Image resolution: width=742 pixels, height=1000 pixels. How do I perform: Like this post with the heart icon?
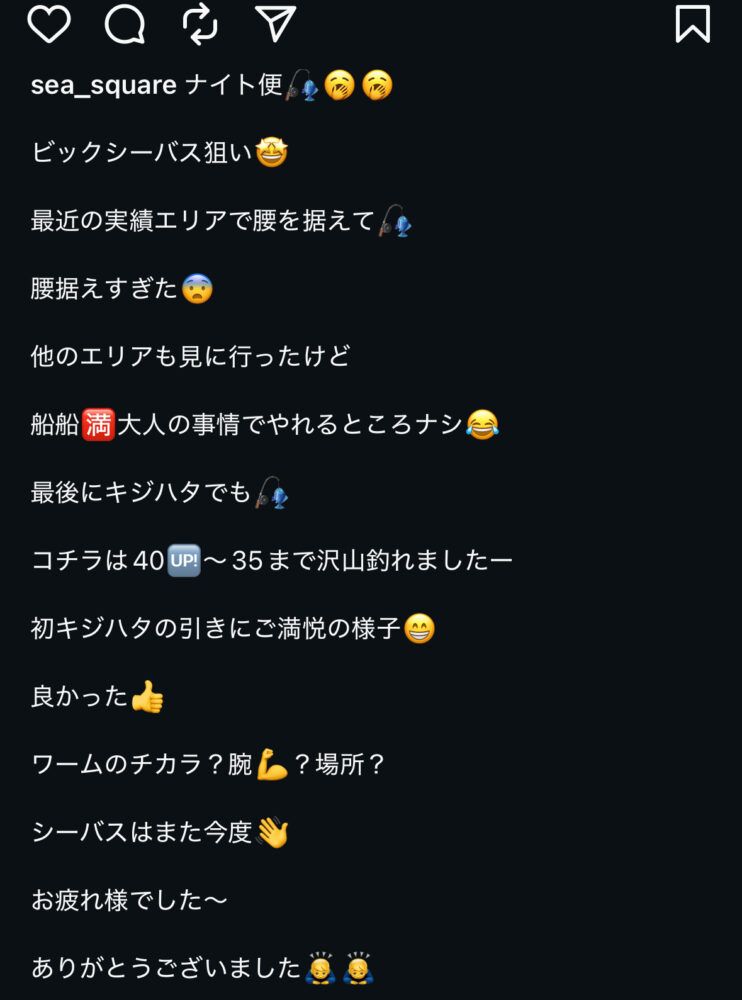point(48,24)
